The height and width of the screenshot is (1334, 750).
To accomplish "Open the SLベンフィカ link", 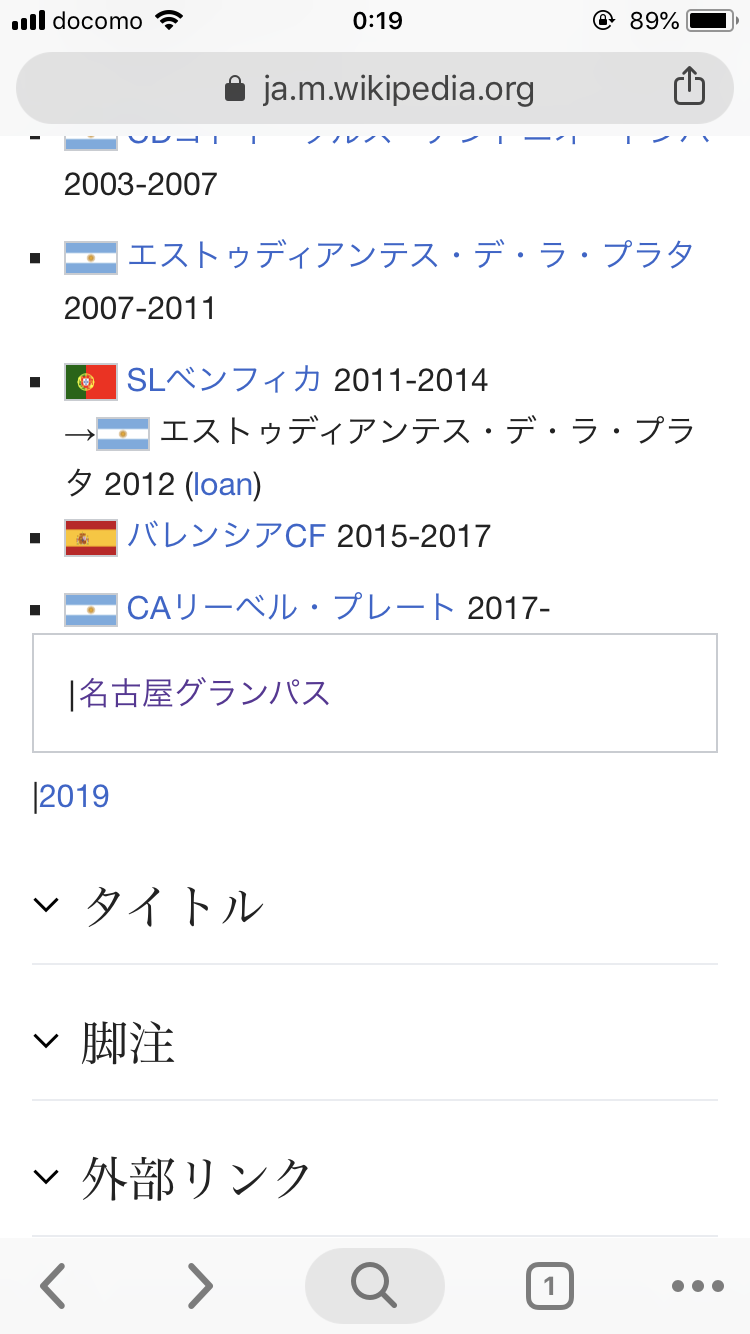I will click(224, 380).
